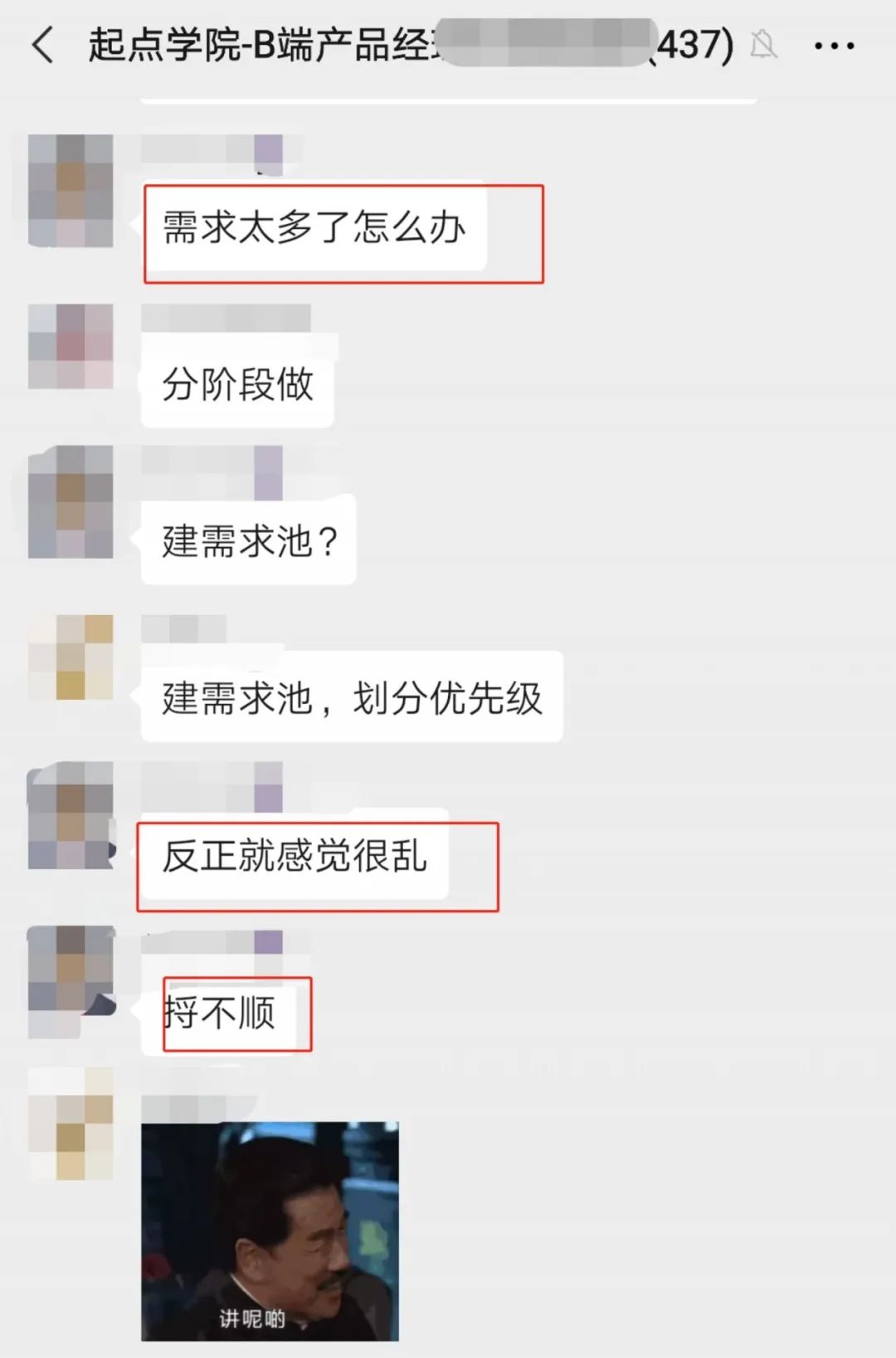This screenshot has height=1358, width=896.
Task: Open avatar of sender of 需求太多了怎么办
Action: click(71, 190)
